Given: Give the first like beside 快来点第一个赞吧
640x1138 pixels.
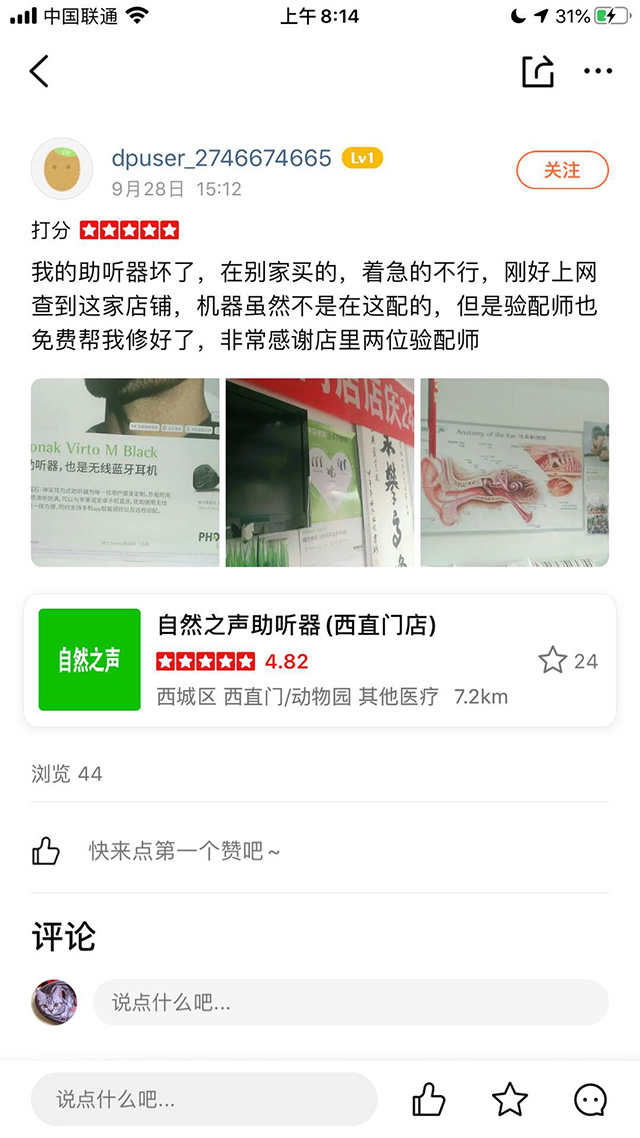Looking at the screenshot, I should click(46, 851).
